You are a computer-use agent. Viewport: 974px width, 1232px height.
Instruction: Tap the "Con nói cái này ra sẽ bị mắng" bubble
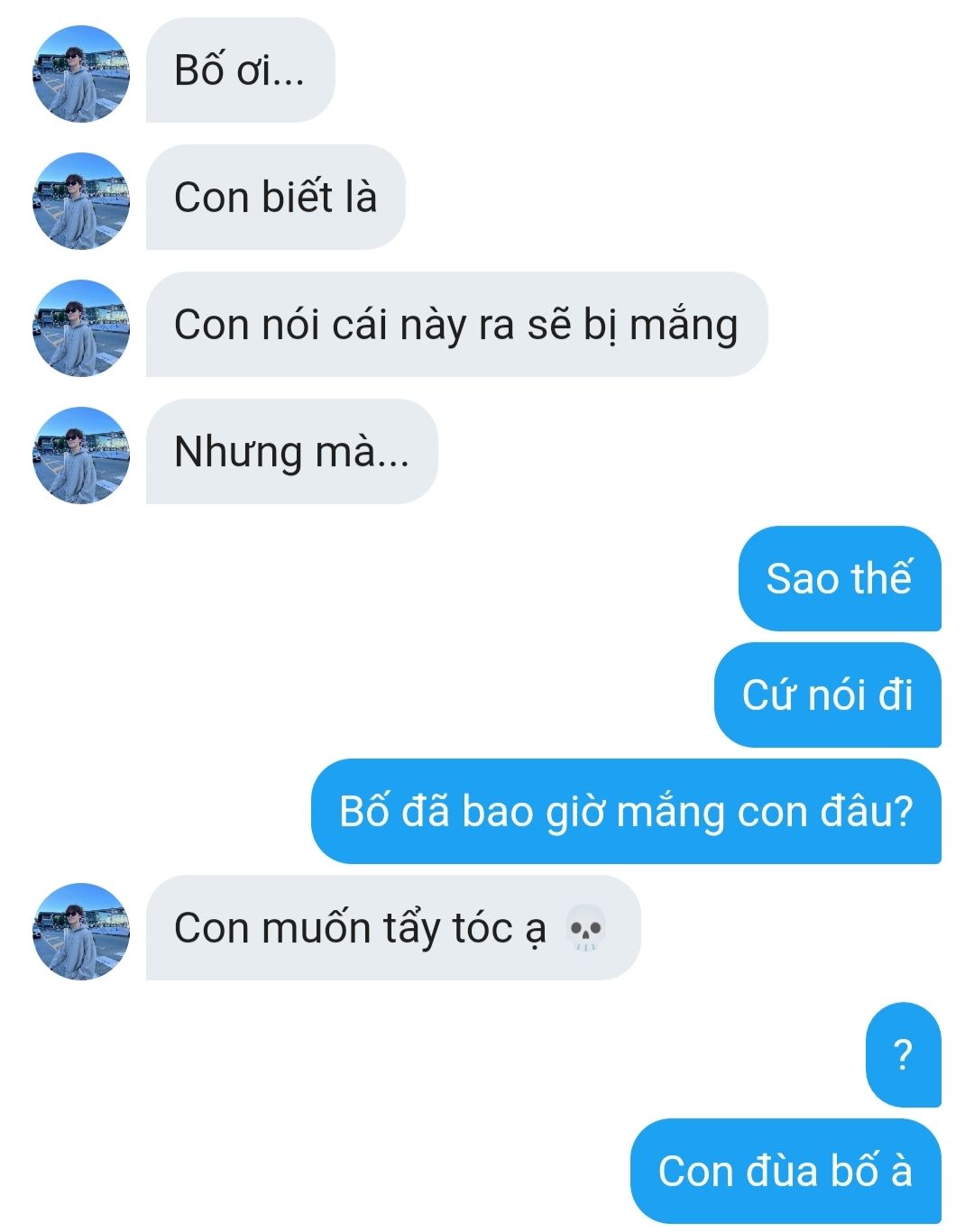coord(455,325)
